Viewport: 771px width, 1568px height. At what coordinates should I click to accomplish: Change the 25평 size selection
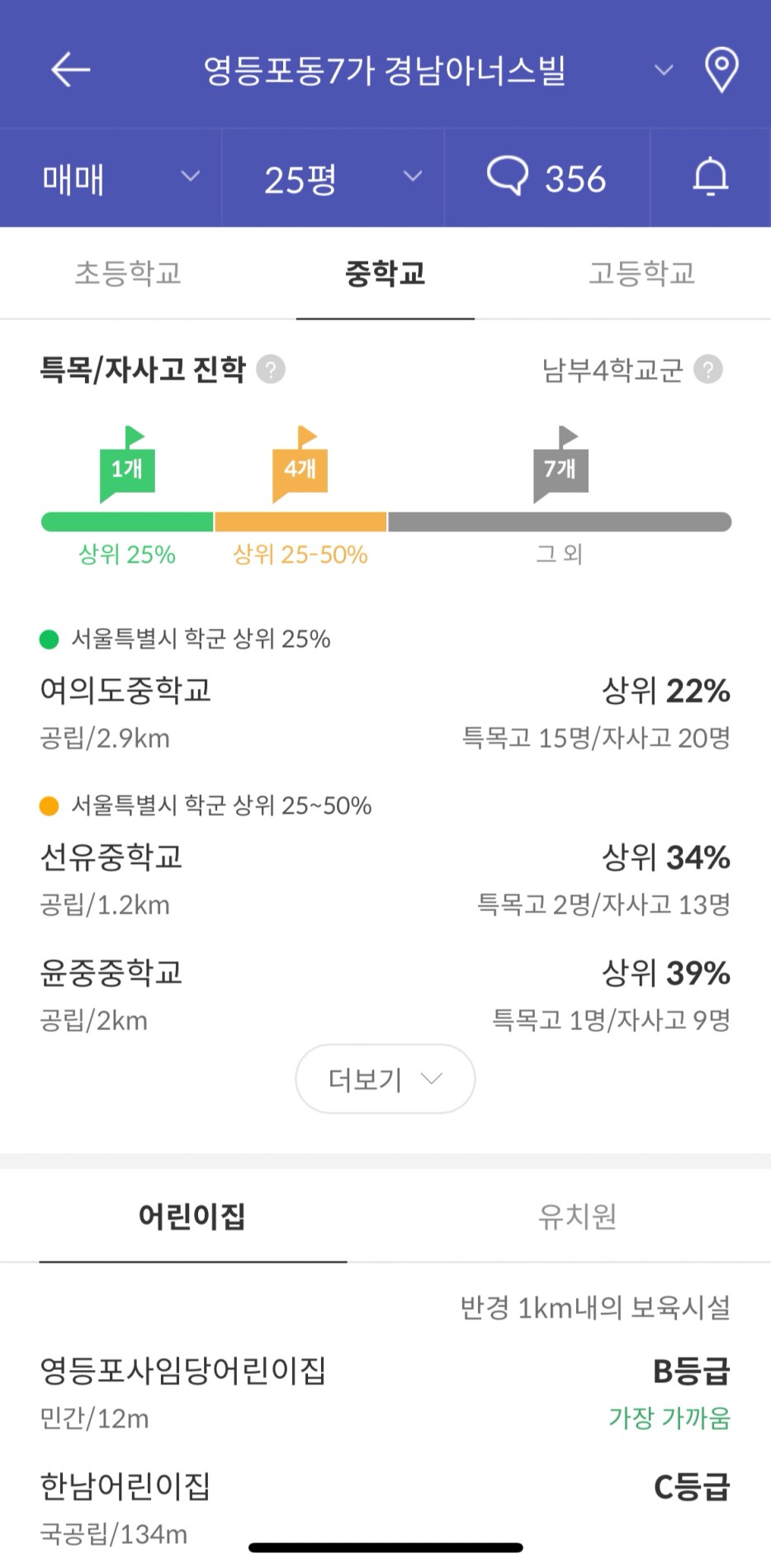pos(333,177)
